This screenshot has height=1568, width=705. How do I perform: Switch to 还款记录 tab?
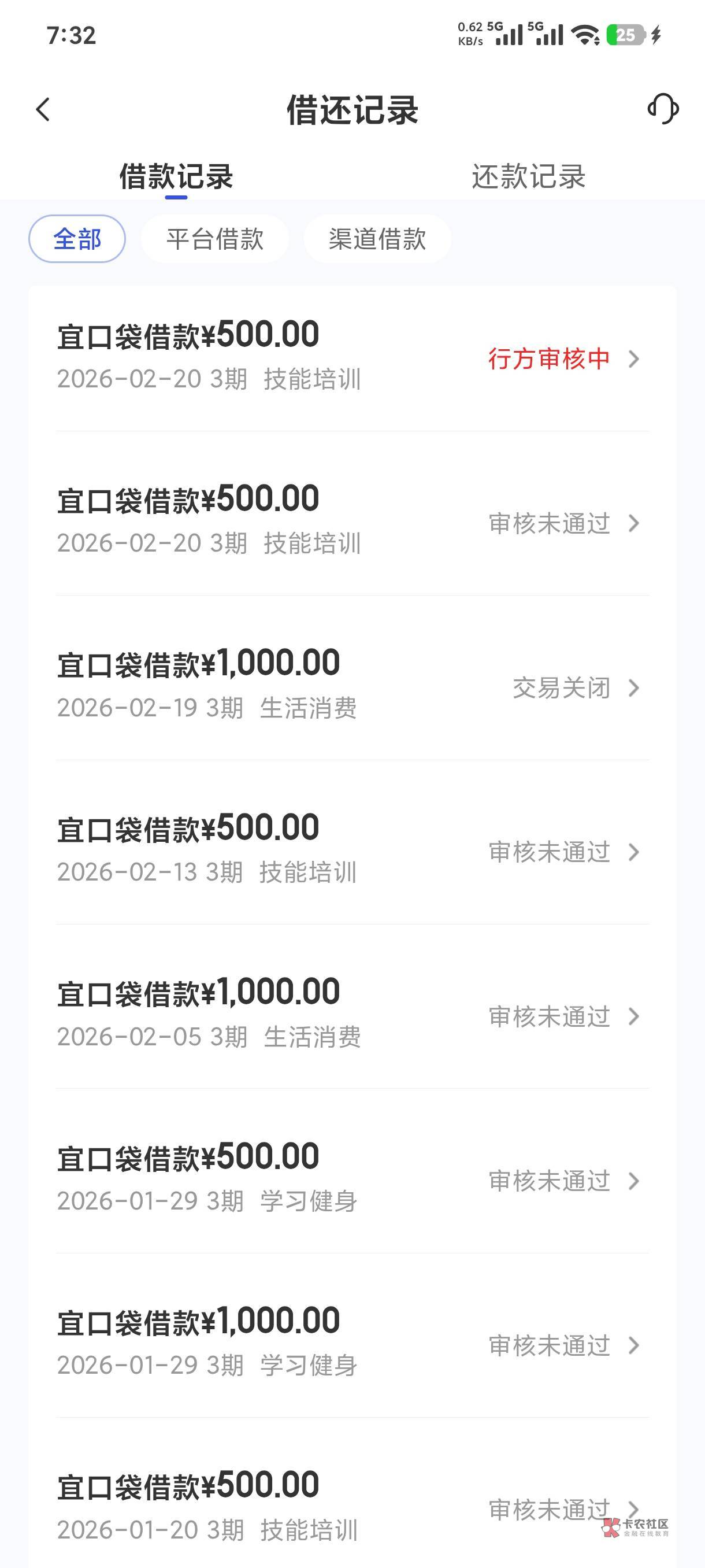tap(528, 177)
